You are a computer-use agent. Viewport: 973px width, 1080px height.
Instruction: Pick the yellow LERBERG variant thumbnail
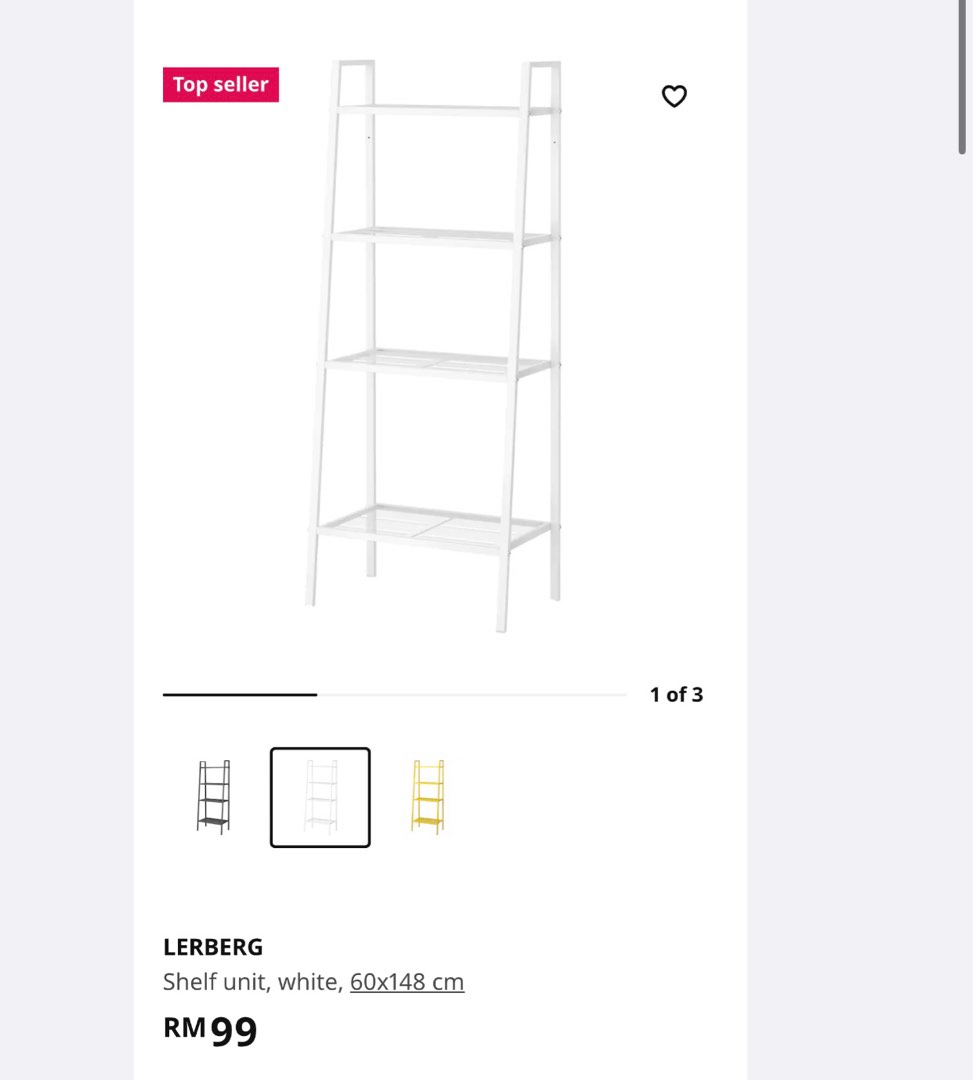coord(427,797)
